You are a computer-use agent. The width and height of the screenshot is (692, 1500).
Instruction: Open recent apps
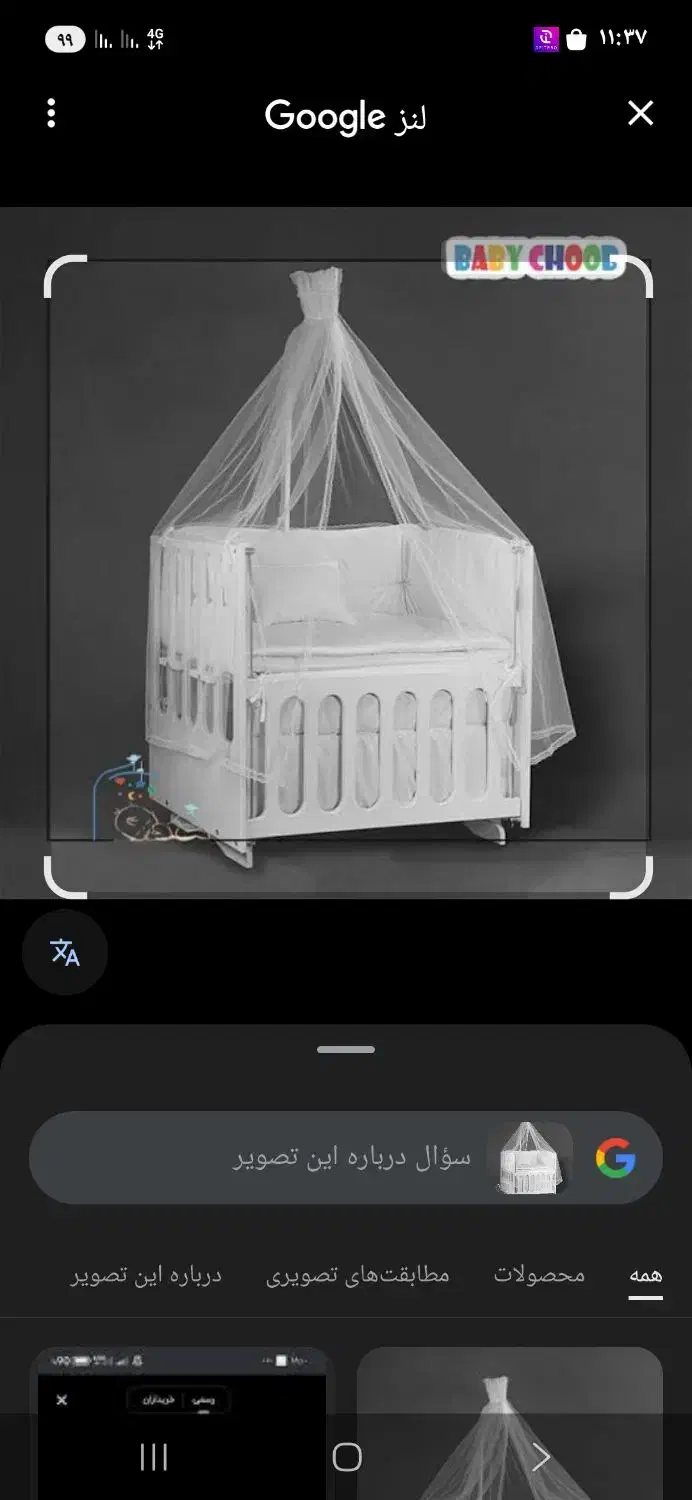pyautogui.click(x=153, y=1457)
